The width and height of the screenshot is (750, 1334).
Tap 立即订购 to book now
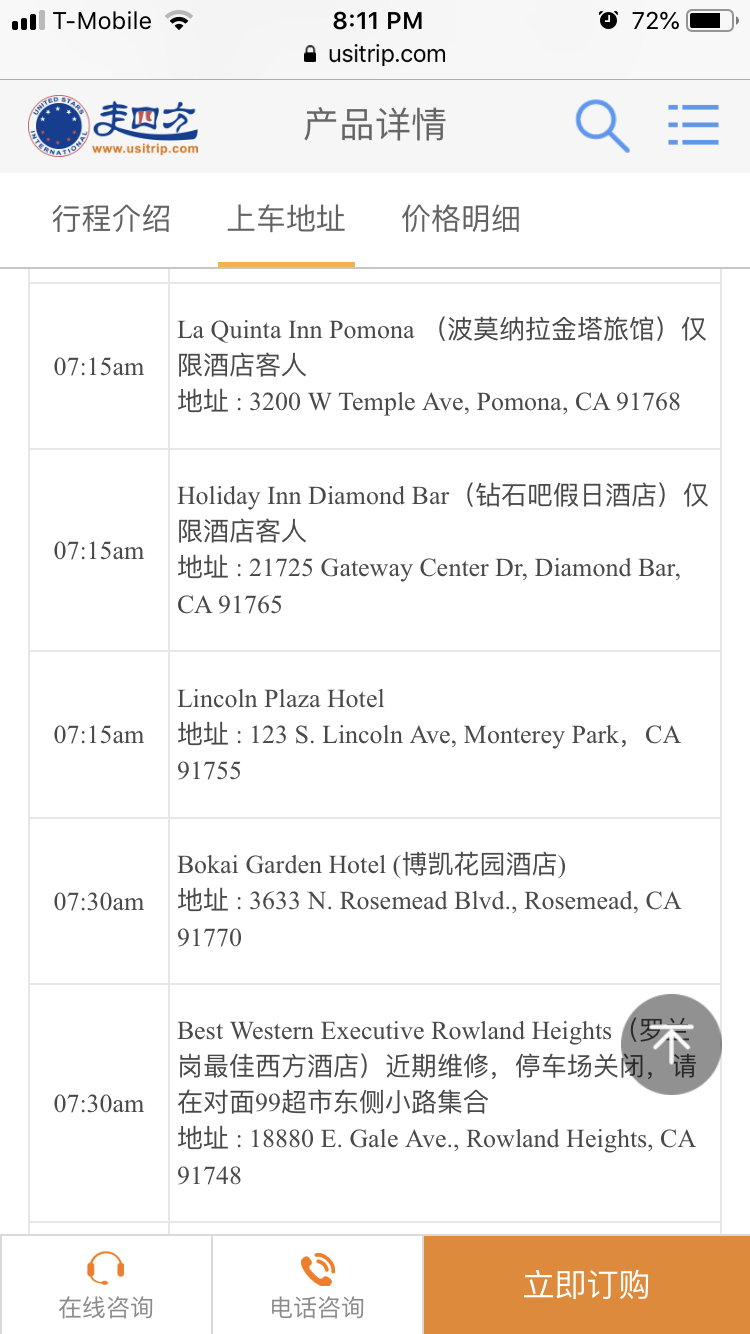pos(586,1285)
